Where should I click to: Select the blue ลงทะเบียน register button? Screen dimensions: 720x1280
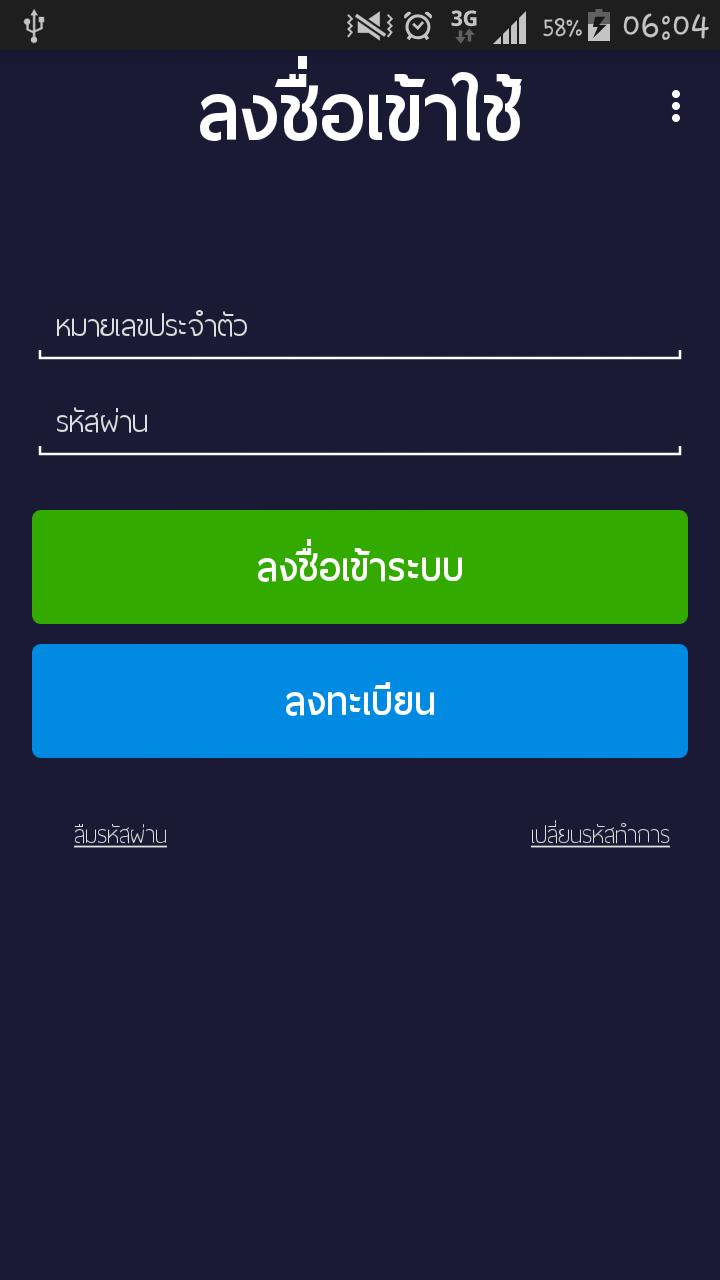pyautogui.click(x=360, y=701)
